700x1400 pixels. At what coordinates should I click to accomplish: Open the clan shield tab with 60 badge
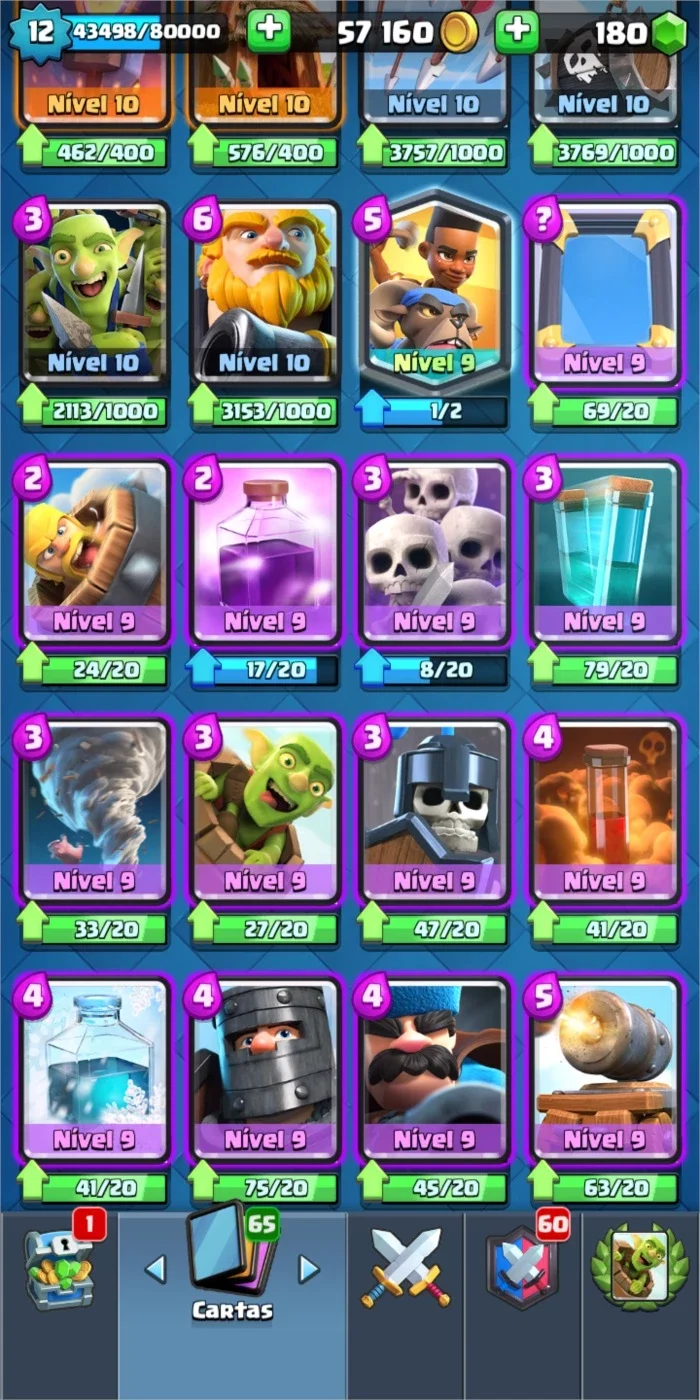(x=522, y=1268)
